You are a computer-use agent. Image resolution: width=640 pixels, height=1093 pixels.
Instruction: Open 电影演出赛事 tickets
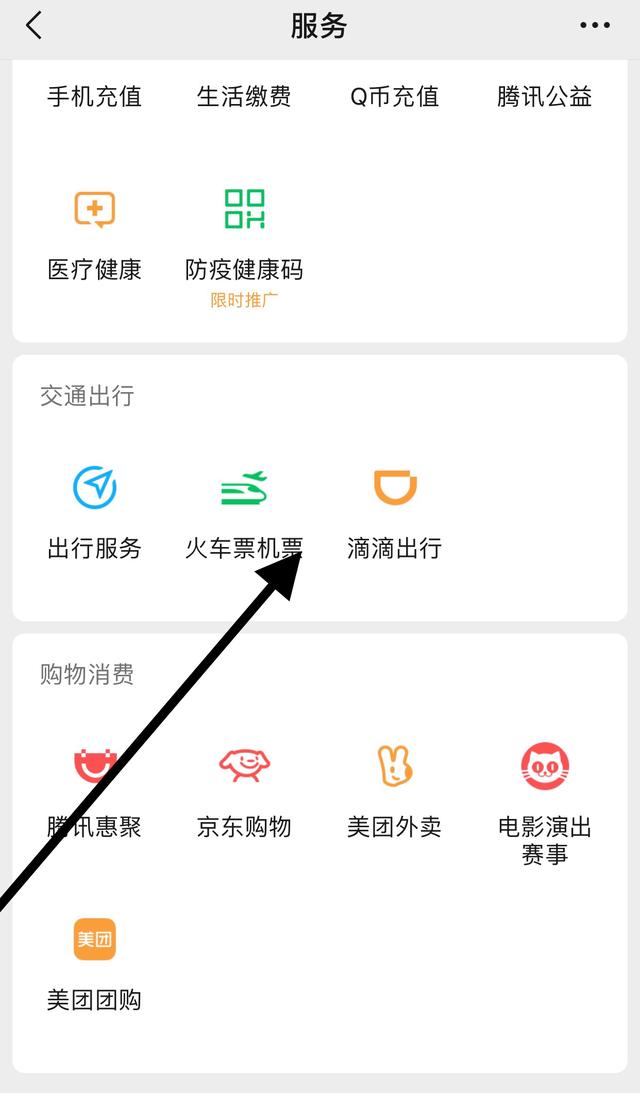pyautogui.click(x=544, y=804)
